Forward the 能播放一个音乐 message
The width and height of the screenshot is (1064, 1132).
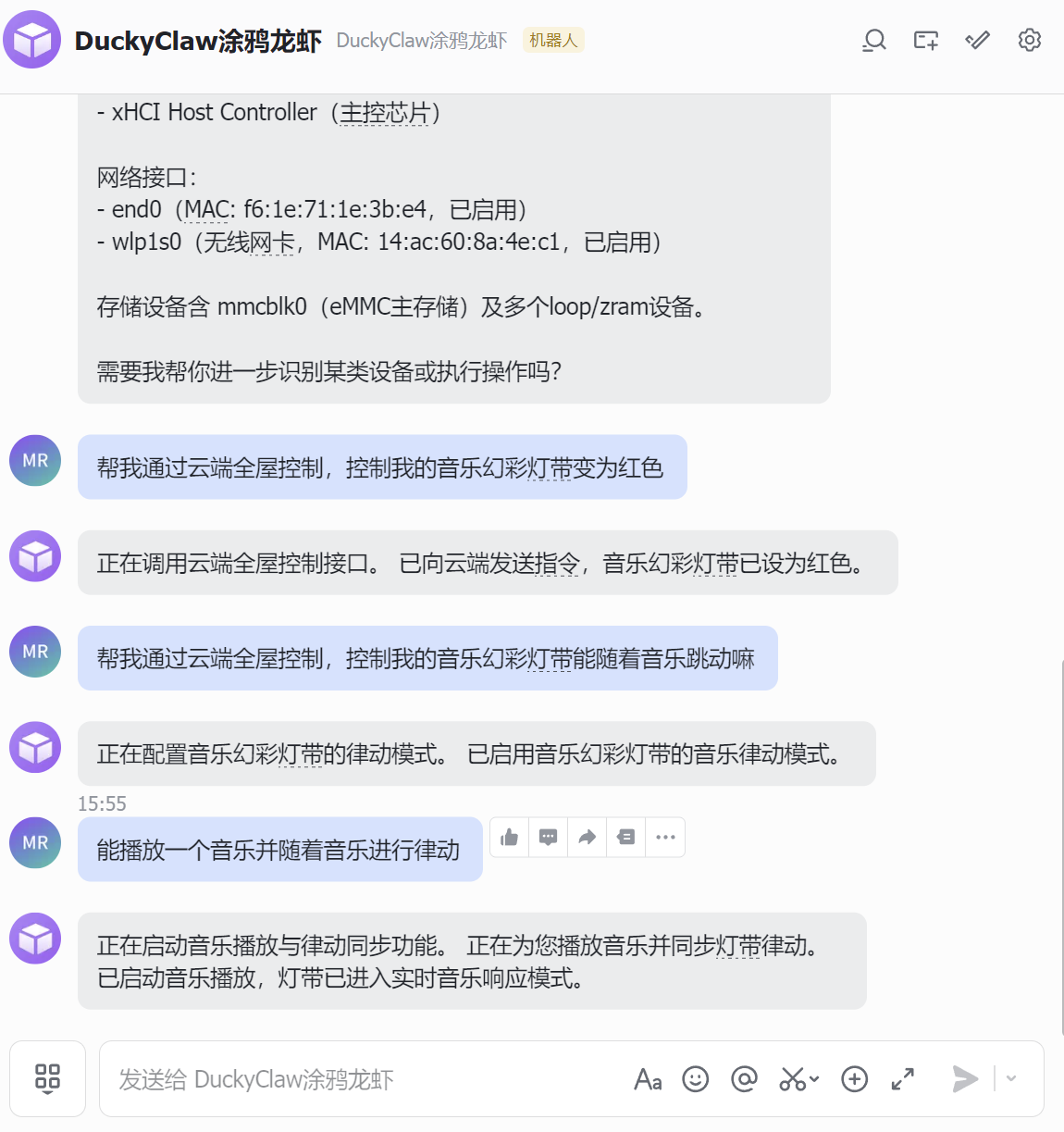(587, 838)
